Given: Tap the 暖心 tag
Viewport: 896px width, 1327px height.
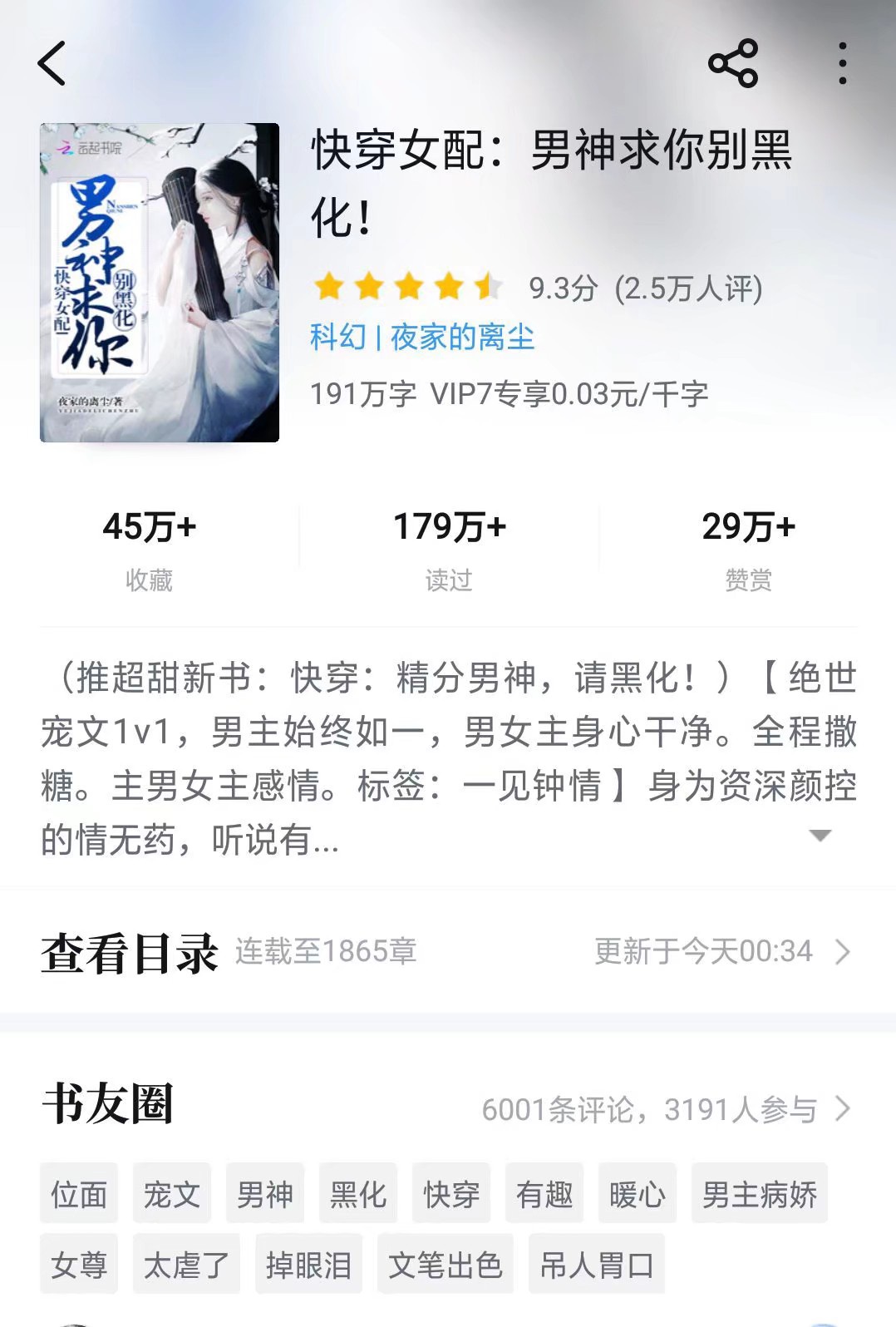Looking at the screenshot, I should (x=638, y=1195).
